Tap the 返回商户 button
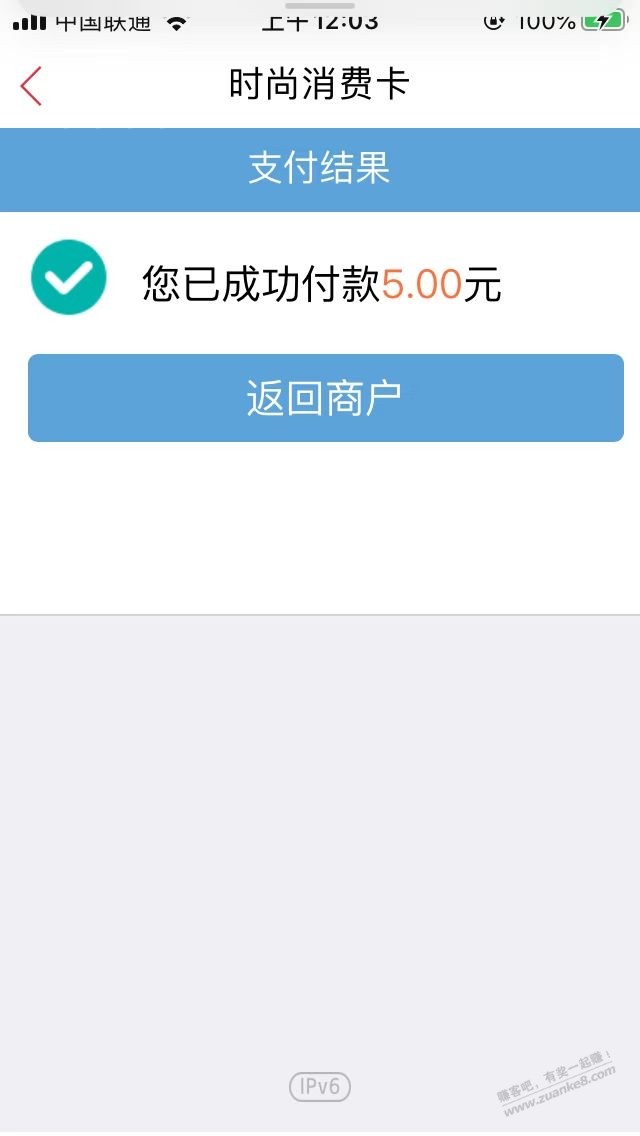The image size is (640, 1136). [x=325, y=398]
